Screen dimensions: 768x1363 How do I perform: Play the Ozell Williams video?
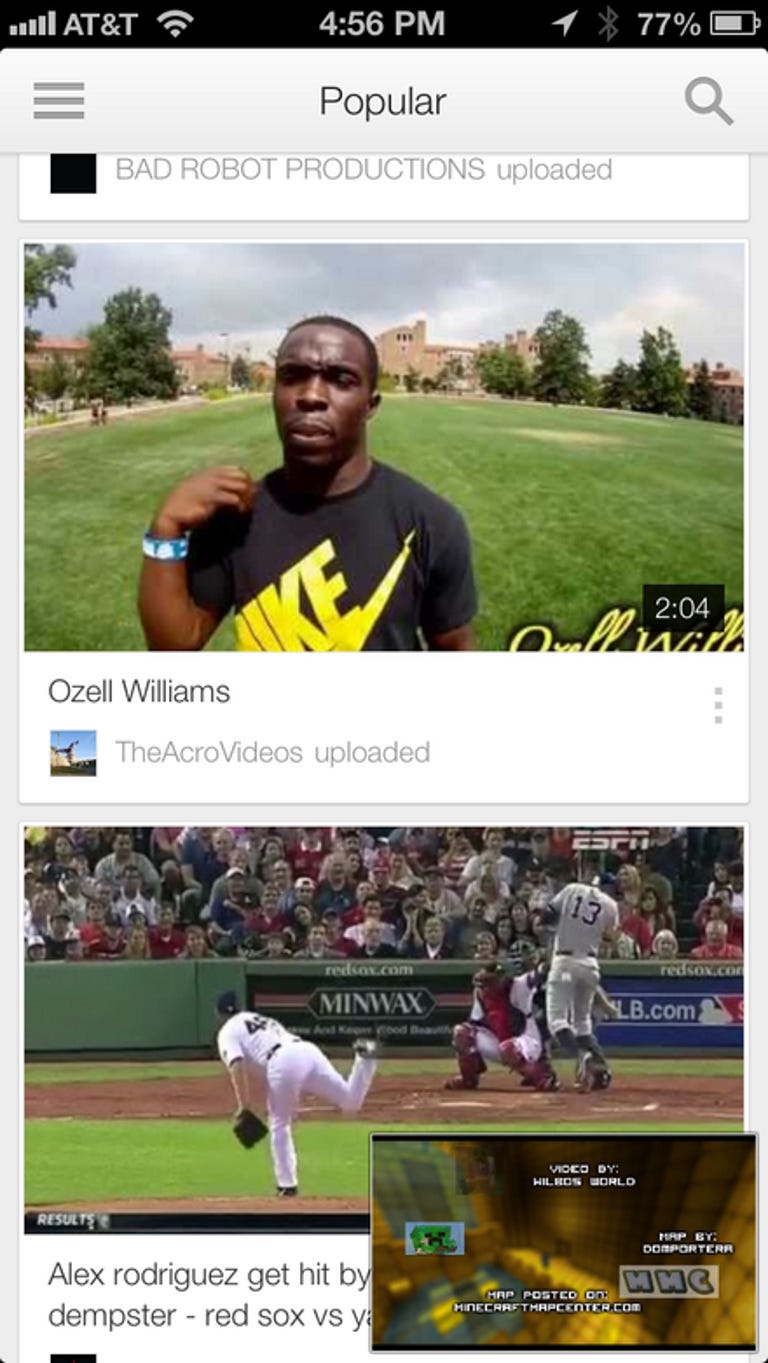click(x=384, y=447)
